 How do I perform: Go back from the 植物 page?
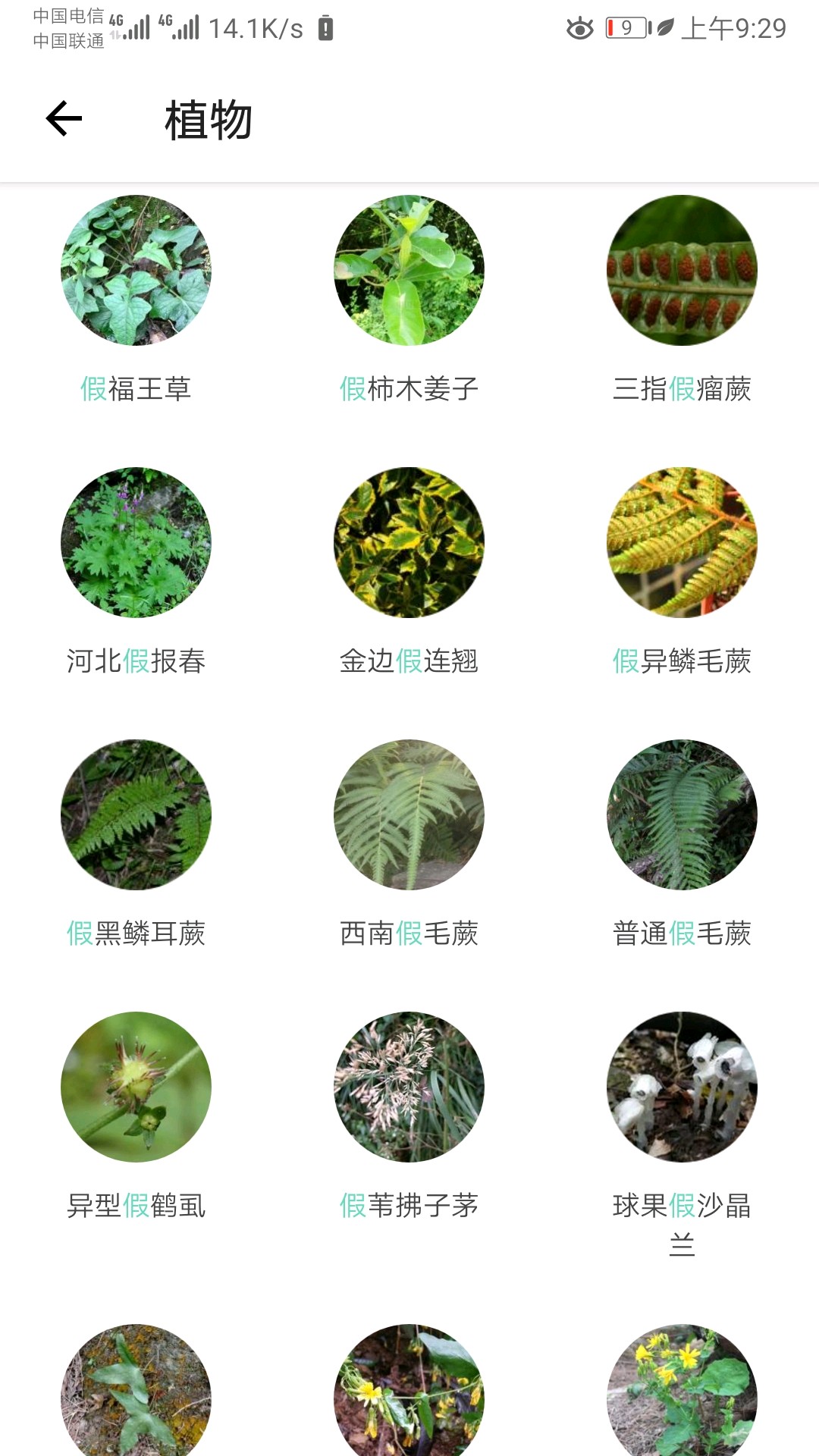(x=64, y=119)
